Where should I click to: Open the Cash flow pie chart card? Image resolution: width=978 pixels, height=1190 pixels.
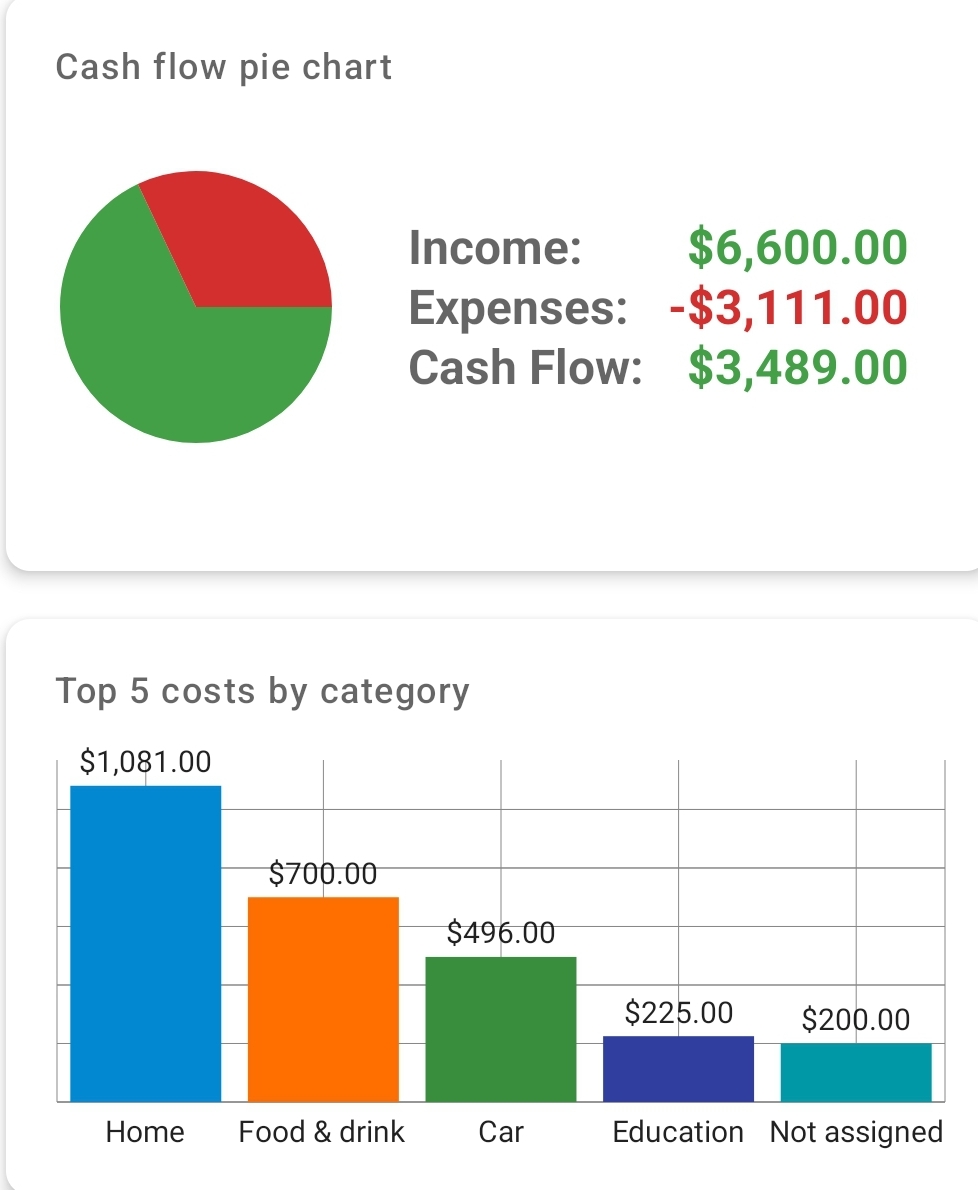click(224, 68)
